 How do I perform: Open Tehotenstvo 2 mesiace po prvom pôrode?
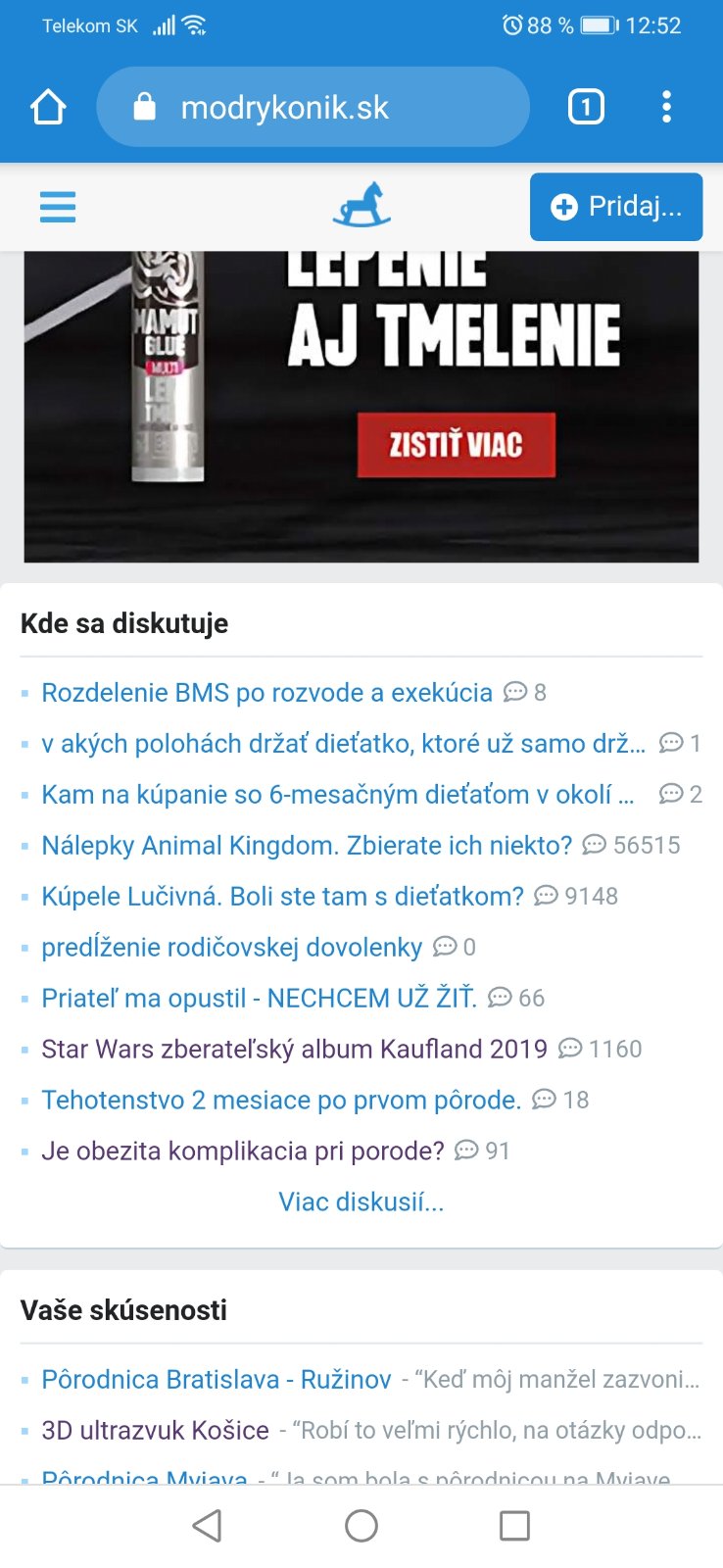point(280,1101)
